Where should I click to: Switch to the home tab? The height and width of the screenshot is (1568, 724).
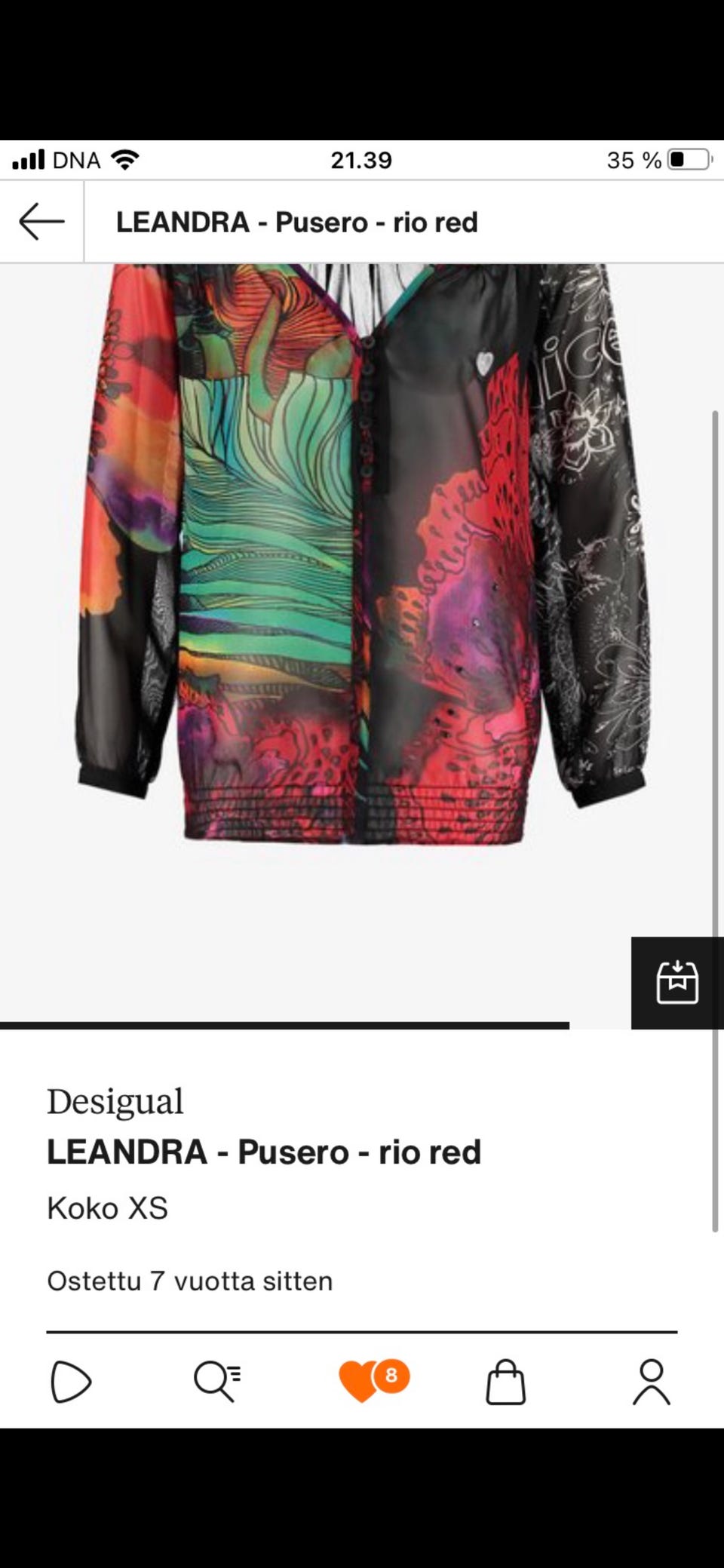tap(71, 1382)
